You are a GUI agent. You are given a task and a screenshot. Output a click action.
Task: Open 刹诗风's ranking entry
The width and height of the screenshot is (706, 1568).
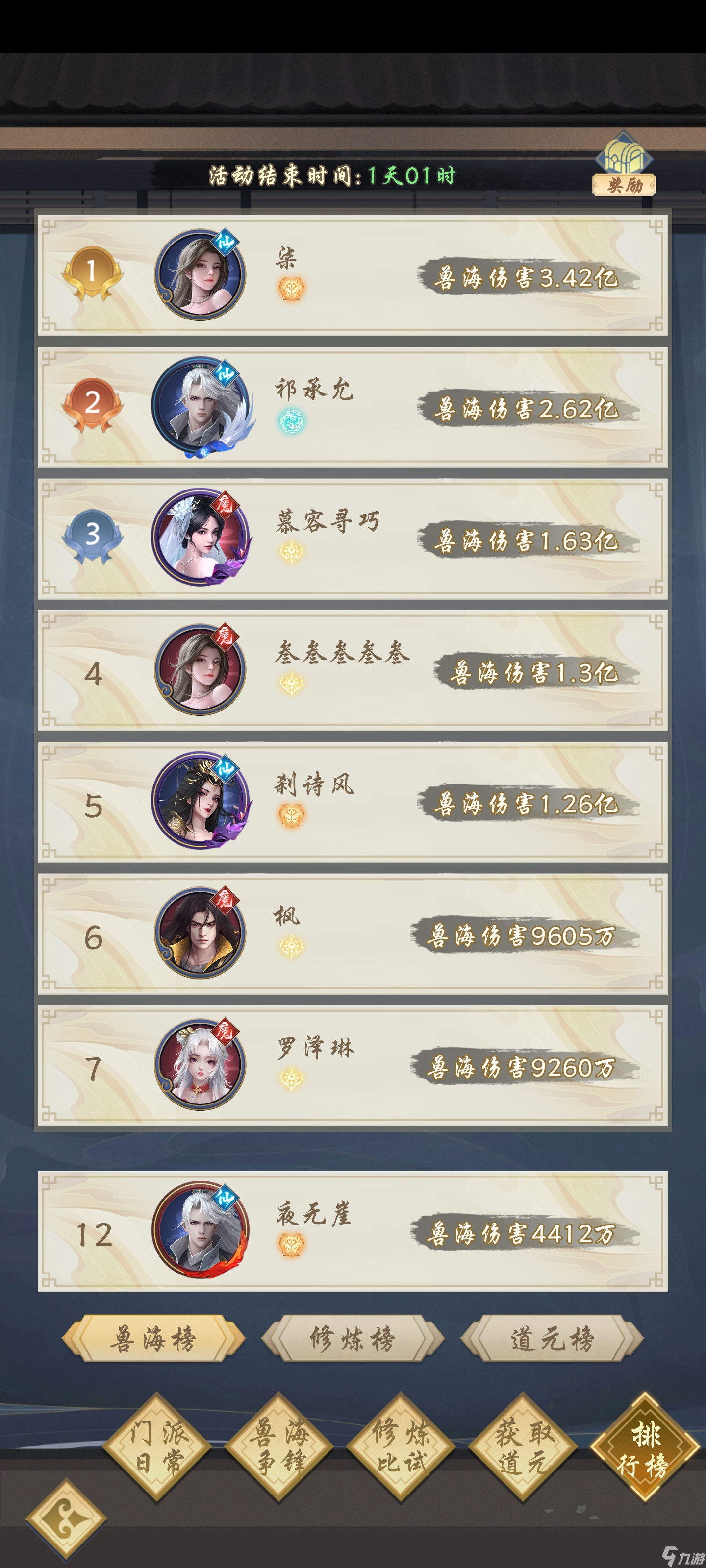353,802
